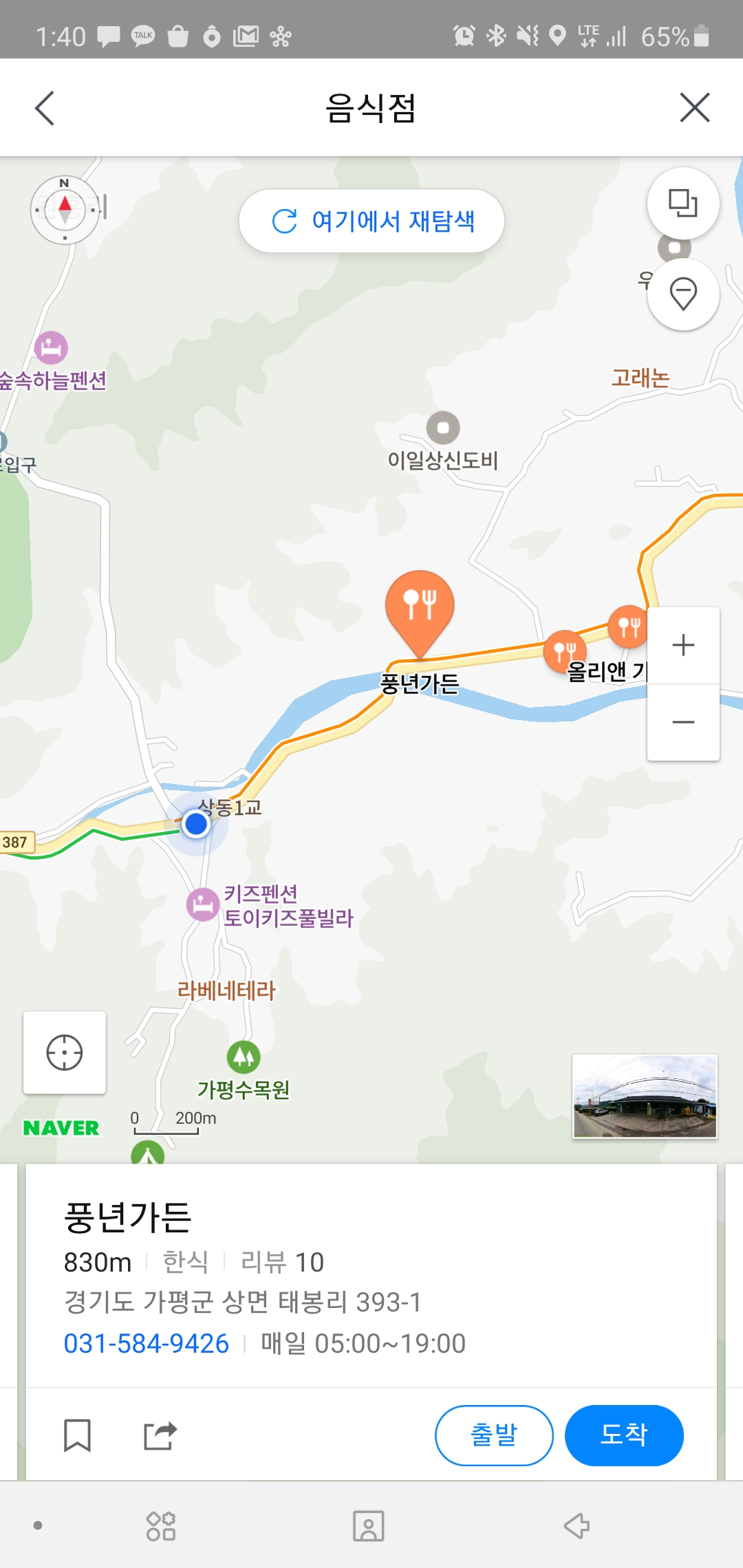Center map on my current location

[x=65, y=1052]
